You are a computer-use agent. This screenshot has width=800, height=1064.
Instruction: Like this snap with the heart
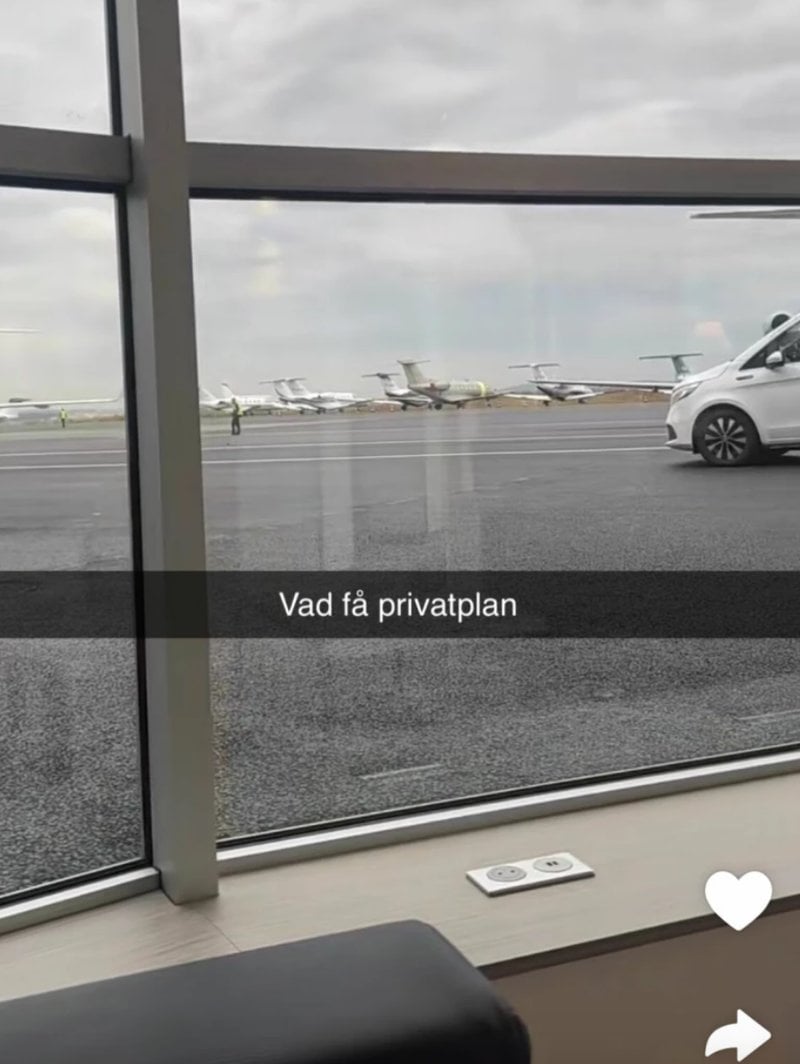(x=738, y=898)
